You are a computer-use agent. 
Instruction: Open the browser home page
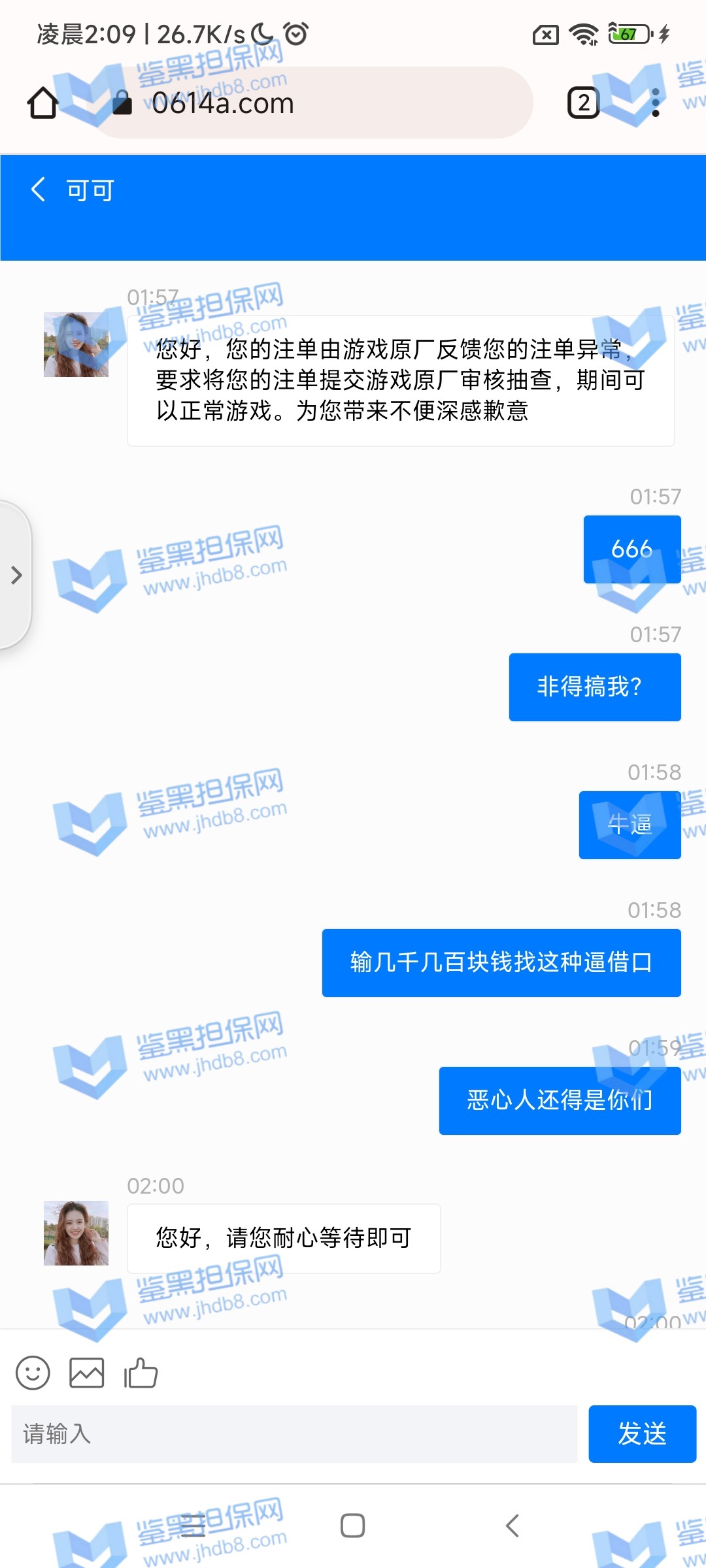click(42, 103)
